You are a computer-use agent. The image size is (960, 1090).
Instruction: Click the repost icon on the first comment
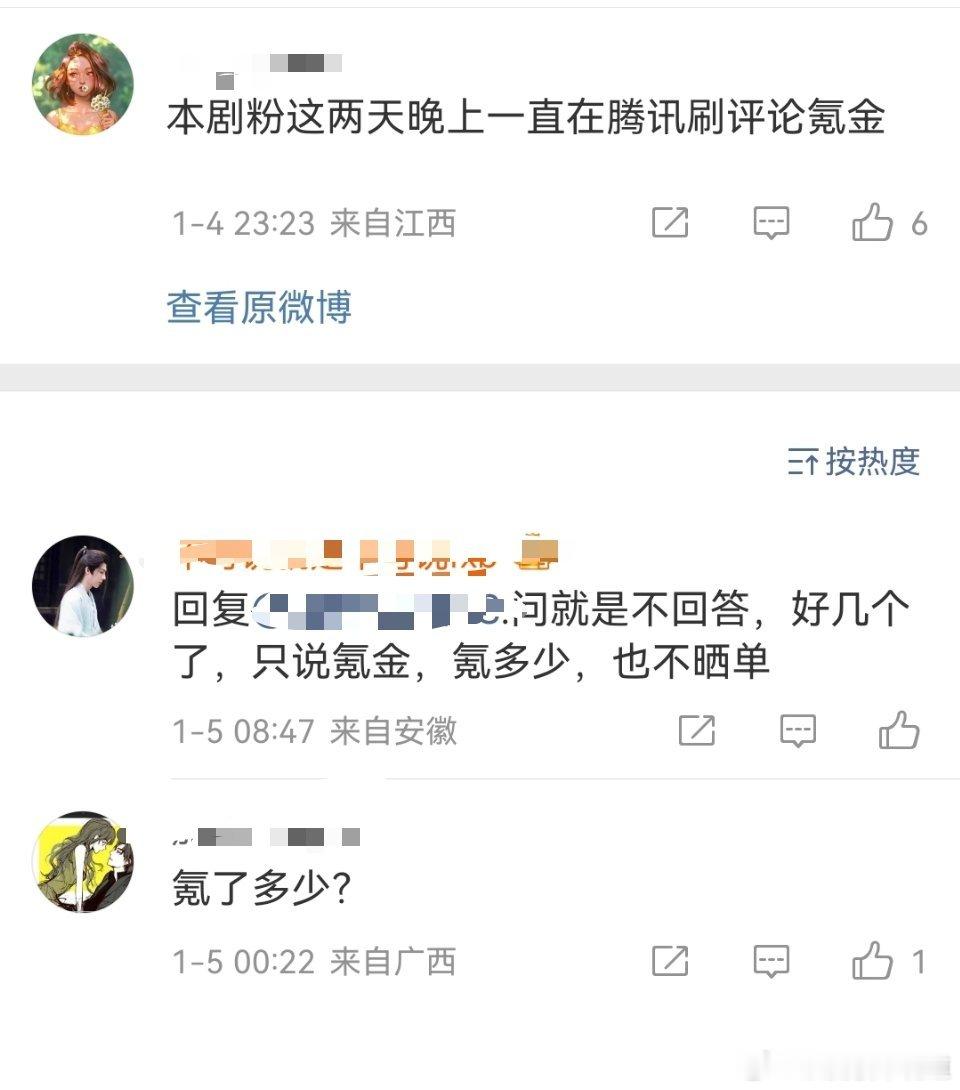pos(671,221)
